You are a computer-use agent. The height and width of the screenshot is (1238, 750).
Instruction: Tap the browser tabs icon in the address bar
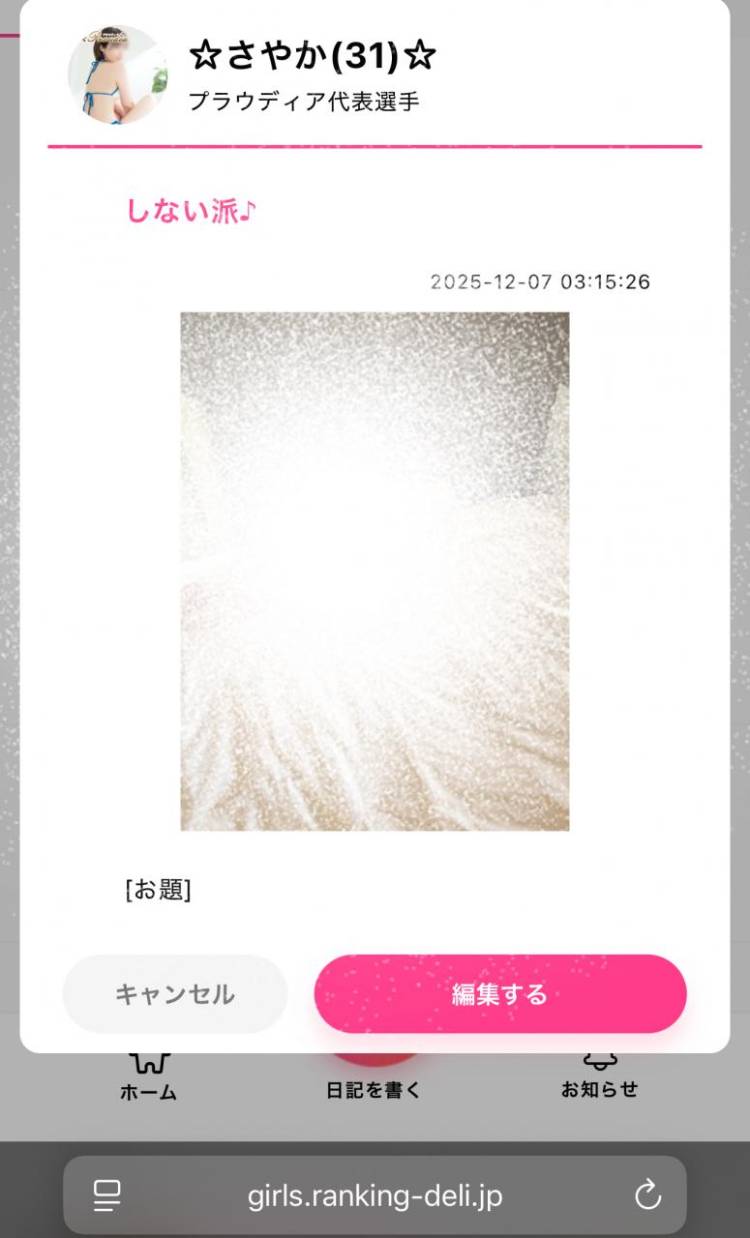[108, 1196]
